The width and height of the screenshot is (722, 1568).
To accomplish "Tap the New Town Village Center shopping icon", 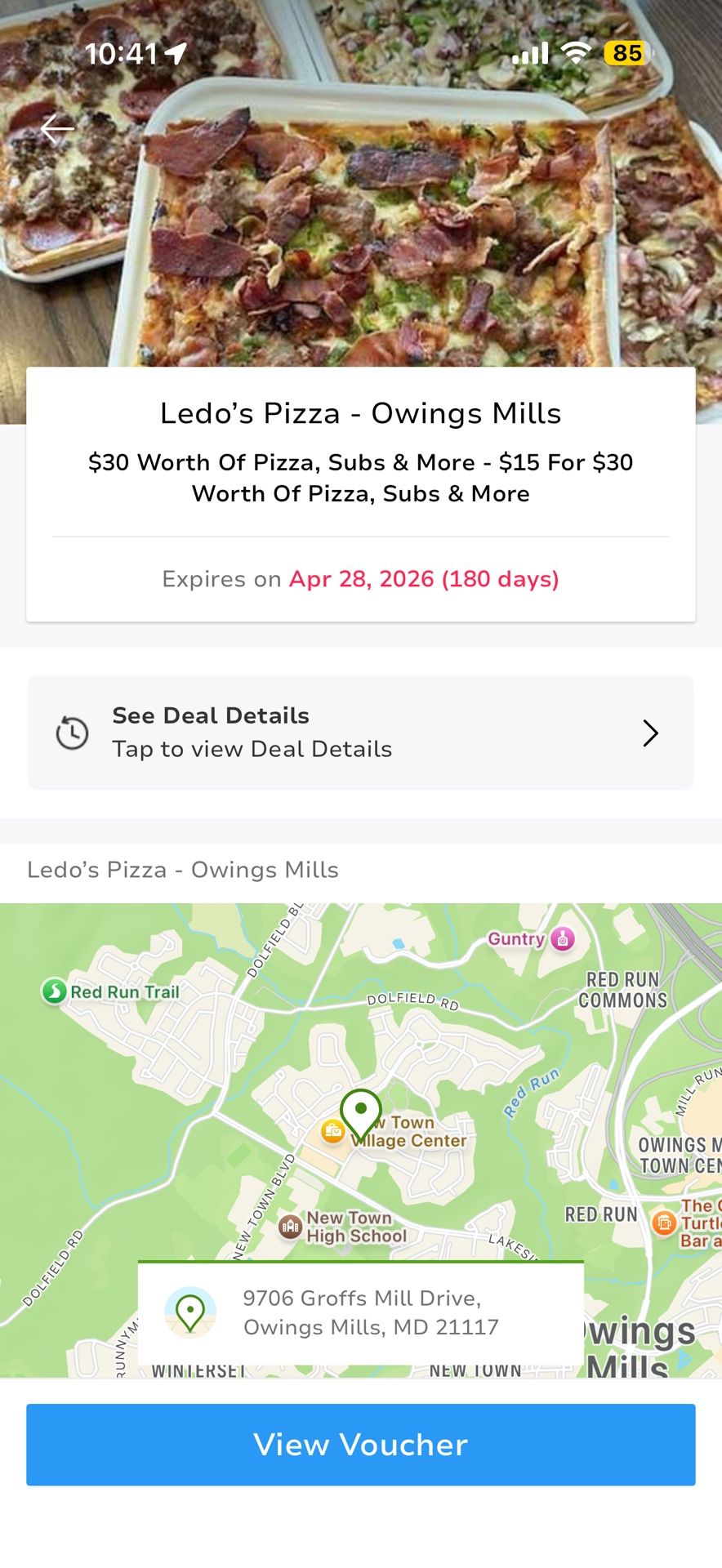I will (x=332, y=1131).
